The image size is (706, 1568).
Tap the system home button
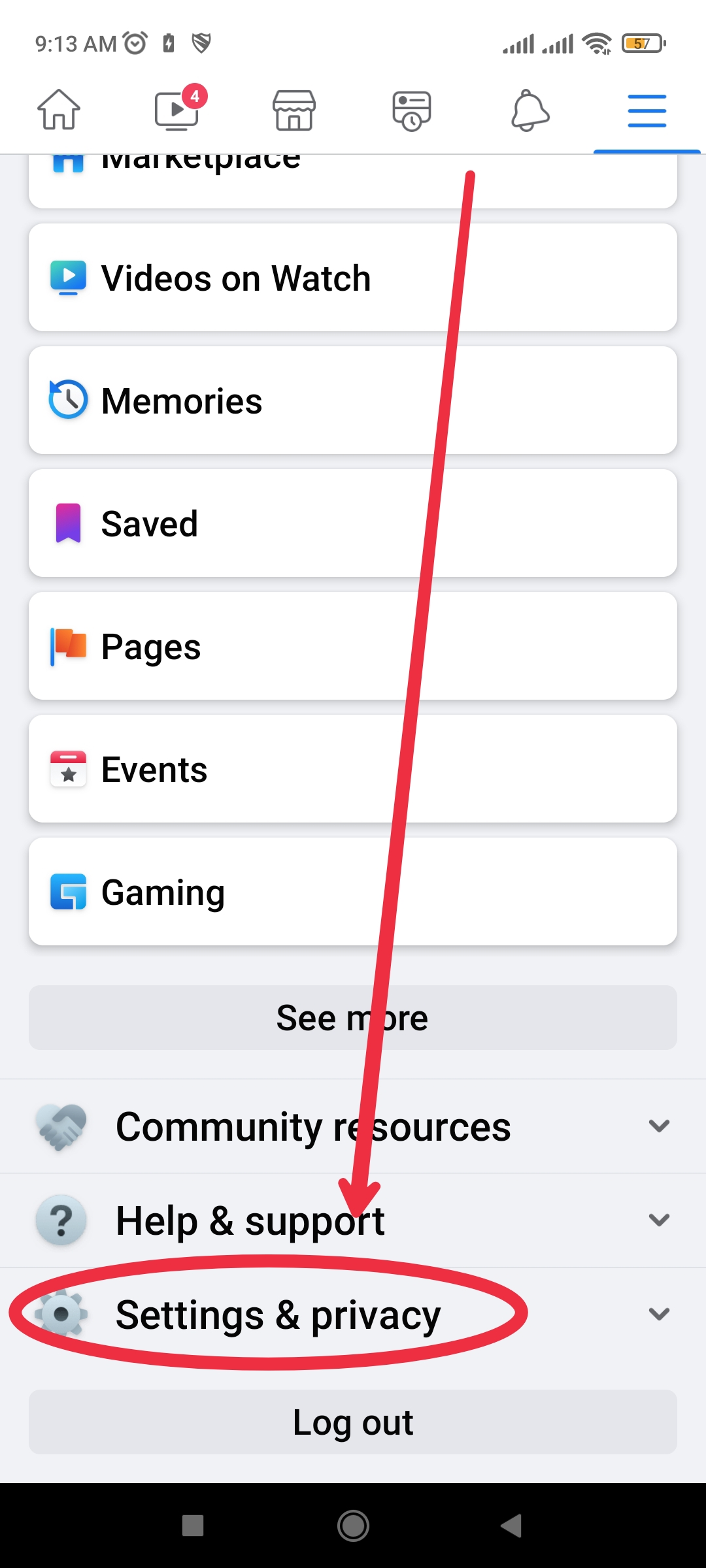(353, 1526)
